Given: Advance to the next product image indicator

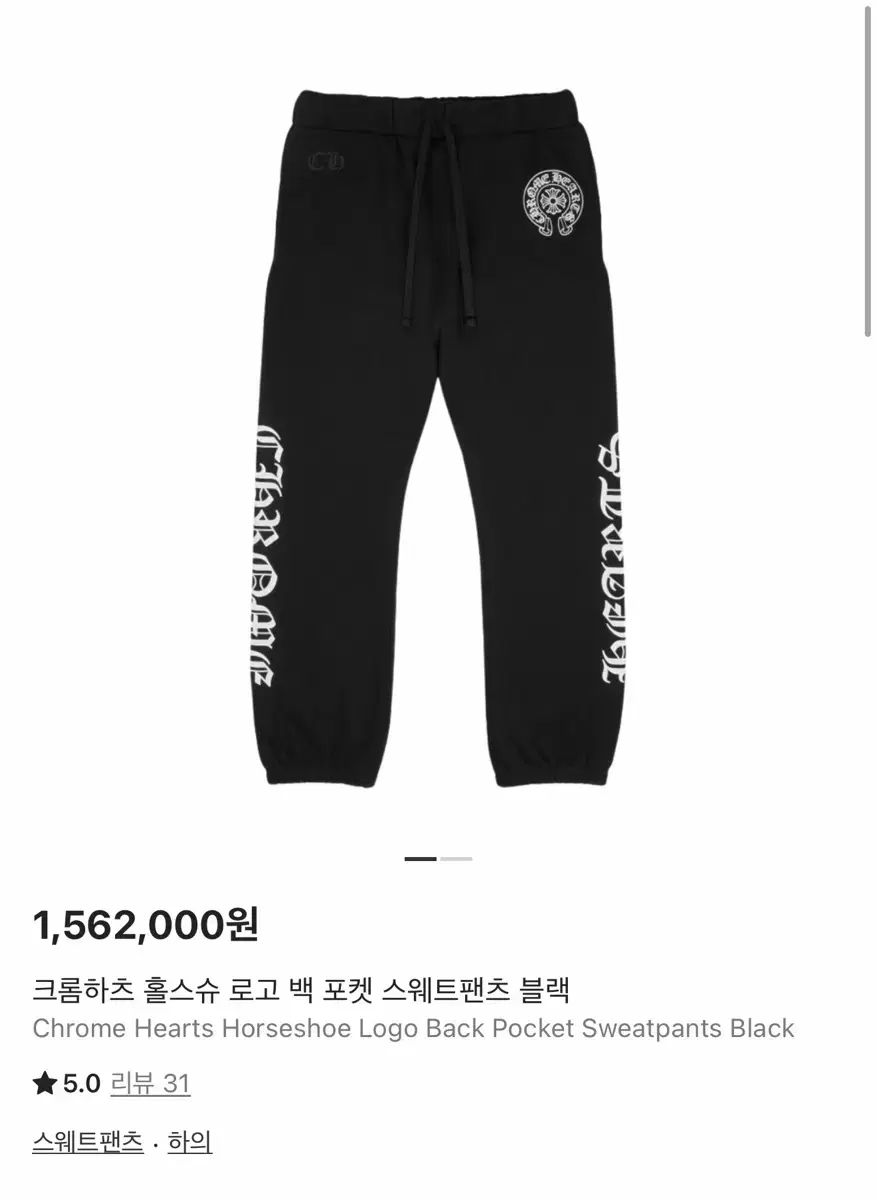Looking at the screenshot, I should pyautogui.click(x=457, y=858).
